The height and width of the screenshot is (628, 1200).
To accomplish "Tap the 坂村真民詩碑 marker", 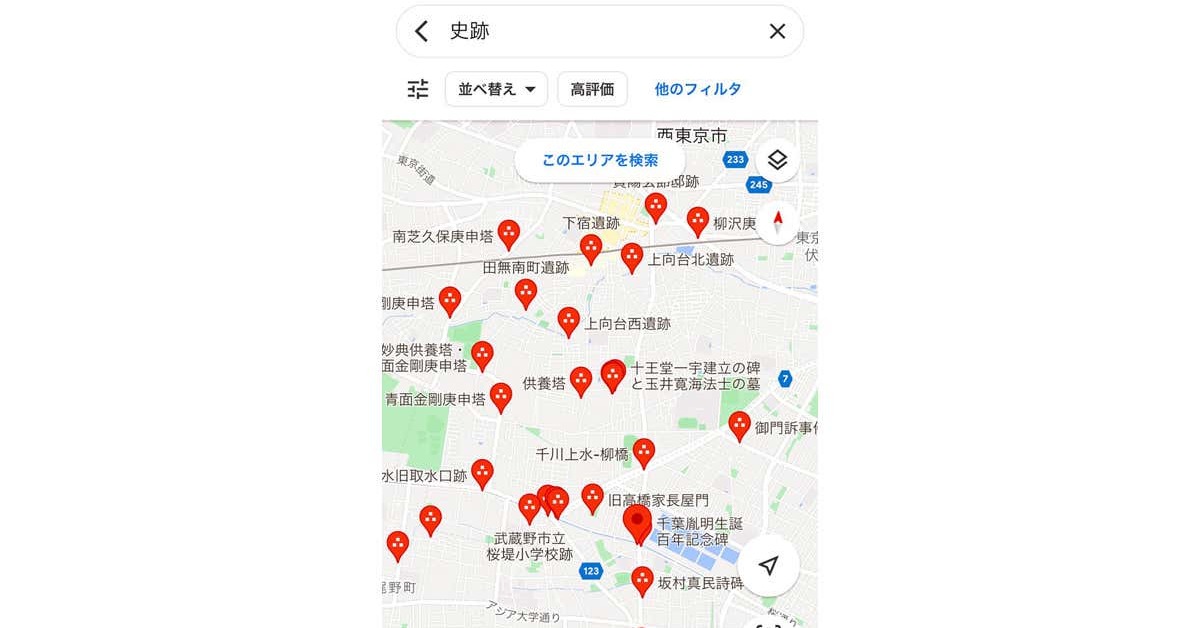I will [x=642, y=580].
